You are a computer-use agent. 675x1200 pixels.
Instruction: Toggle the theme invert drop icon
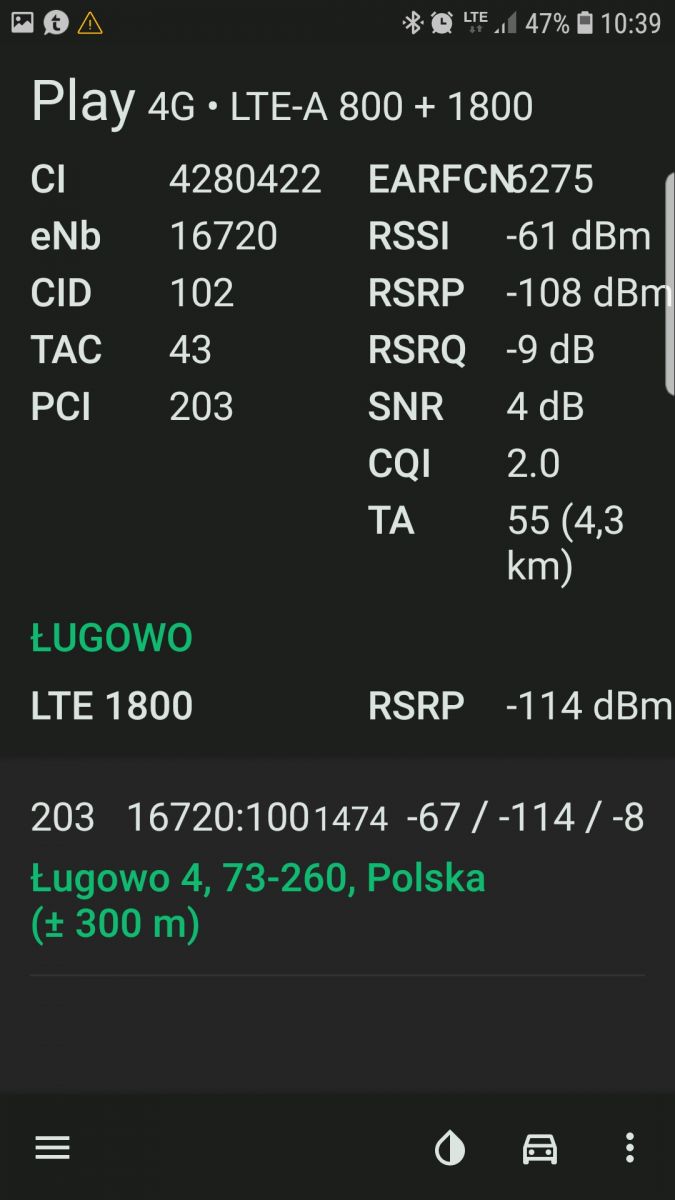[x=449, y=1148]
